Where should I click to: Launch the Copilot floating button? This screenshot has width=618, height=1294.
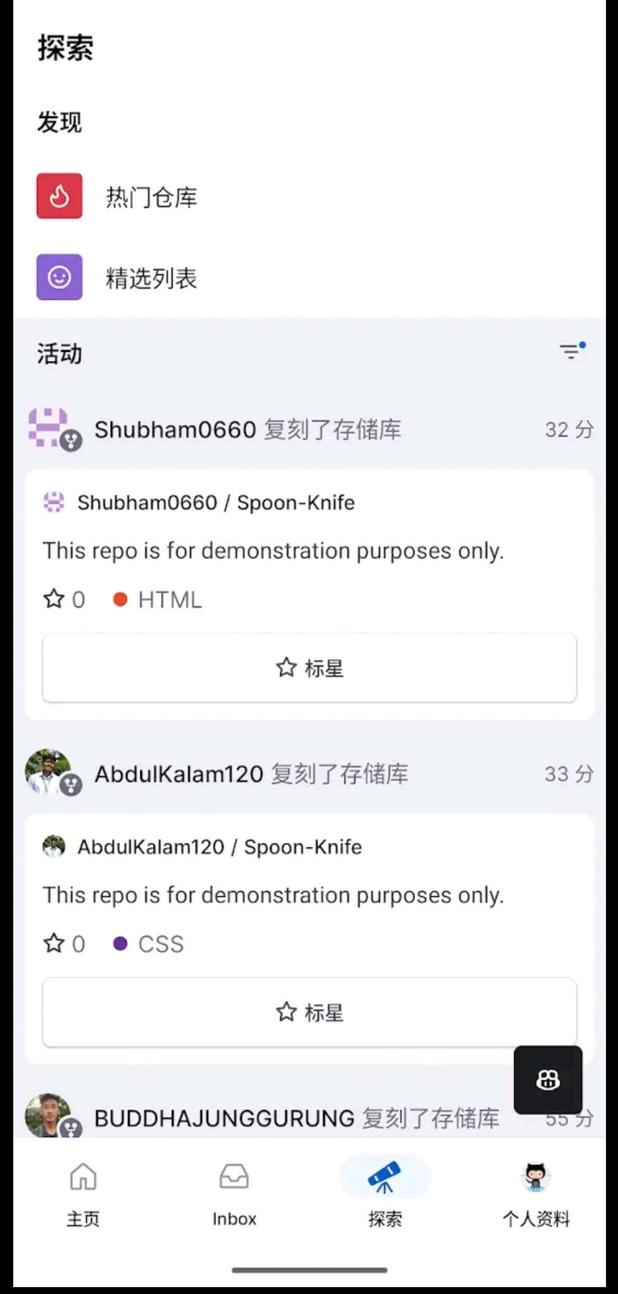click(547, 1080)
